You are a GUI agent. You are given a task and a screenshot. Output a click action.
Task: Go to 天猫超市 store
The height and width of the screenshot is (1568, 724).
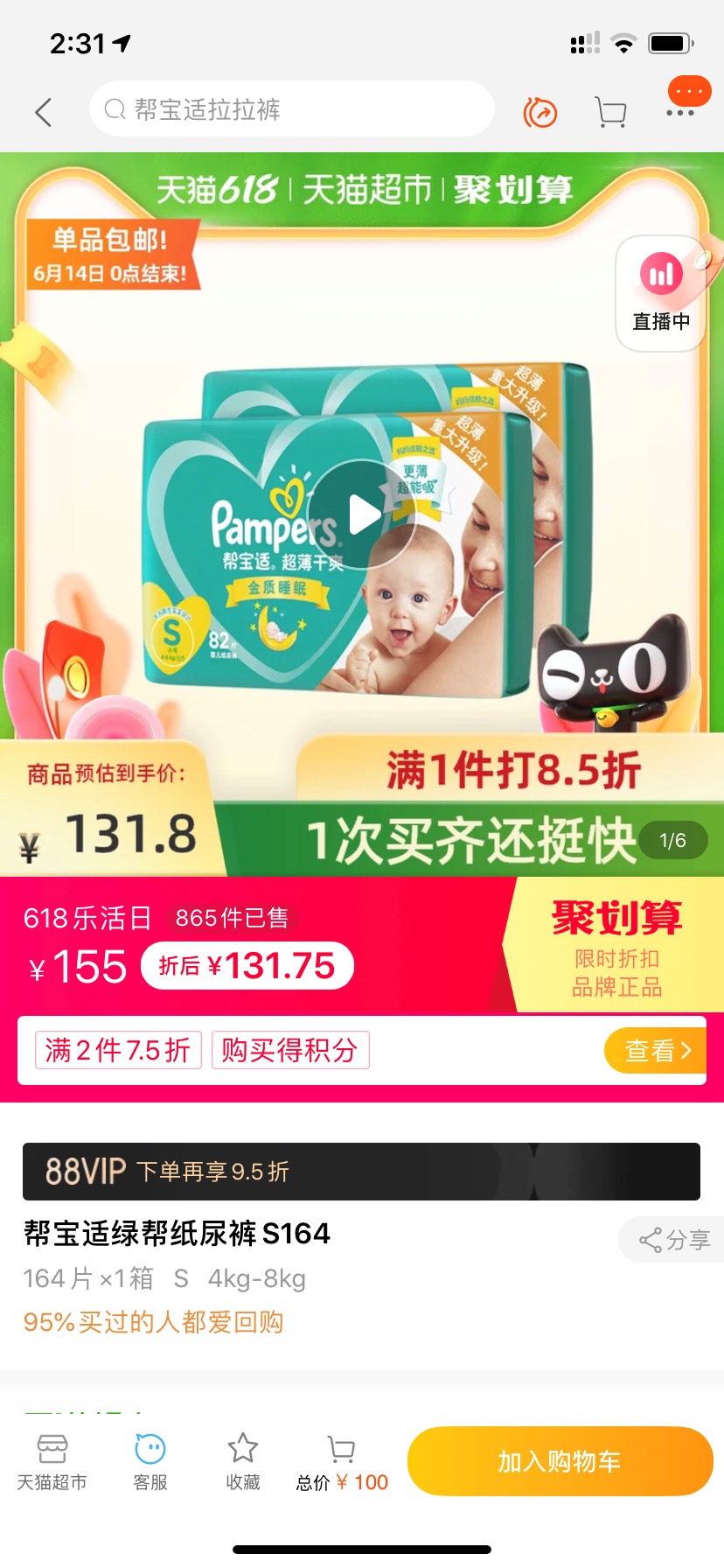tap(52, 1462)
